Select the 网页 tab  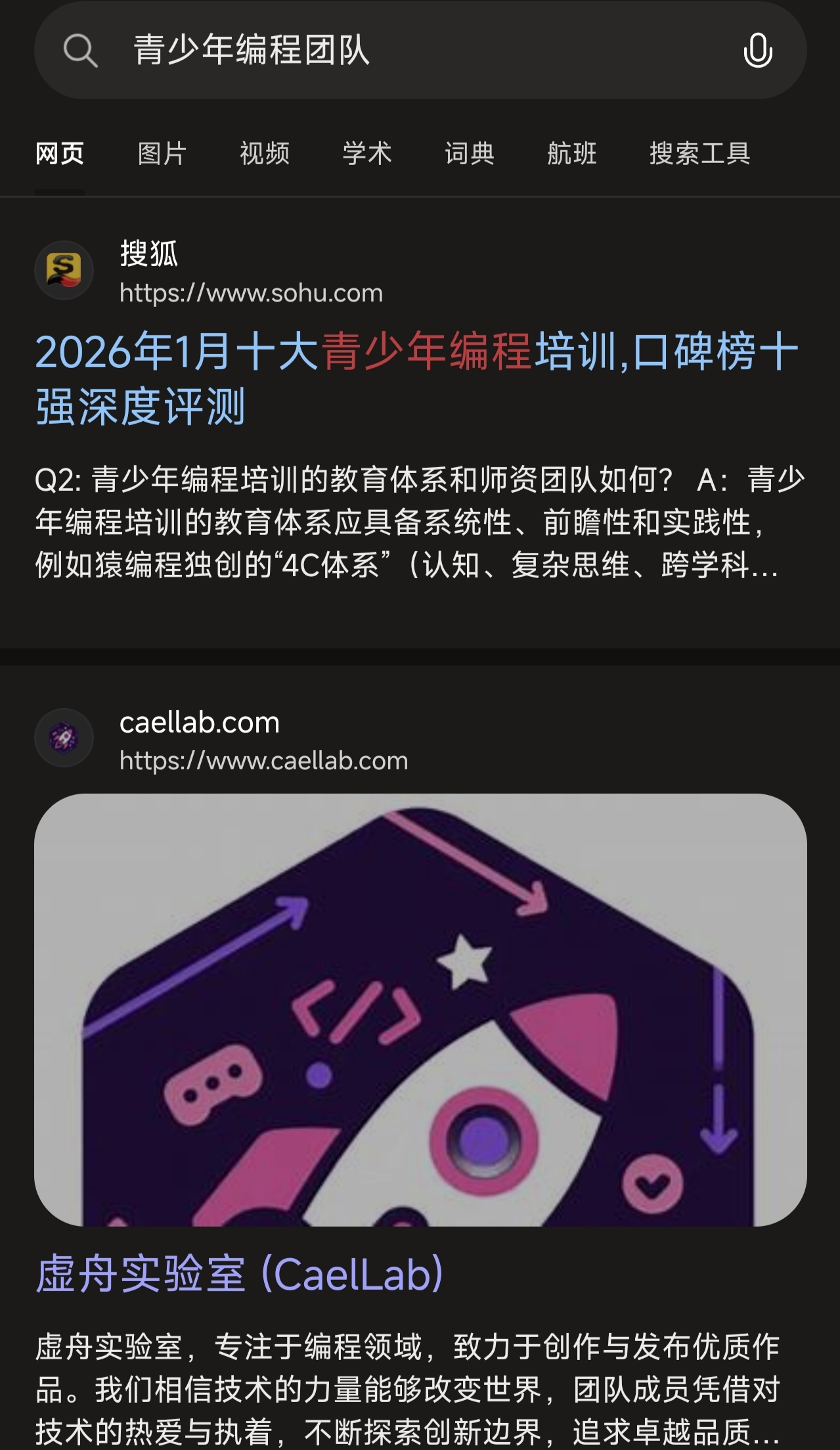click(60, 154)
